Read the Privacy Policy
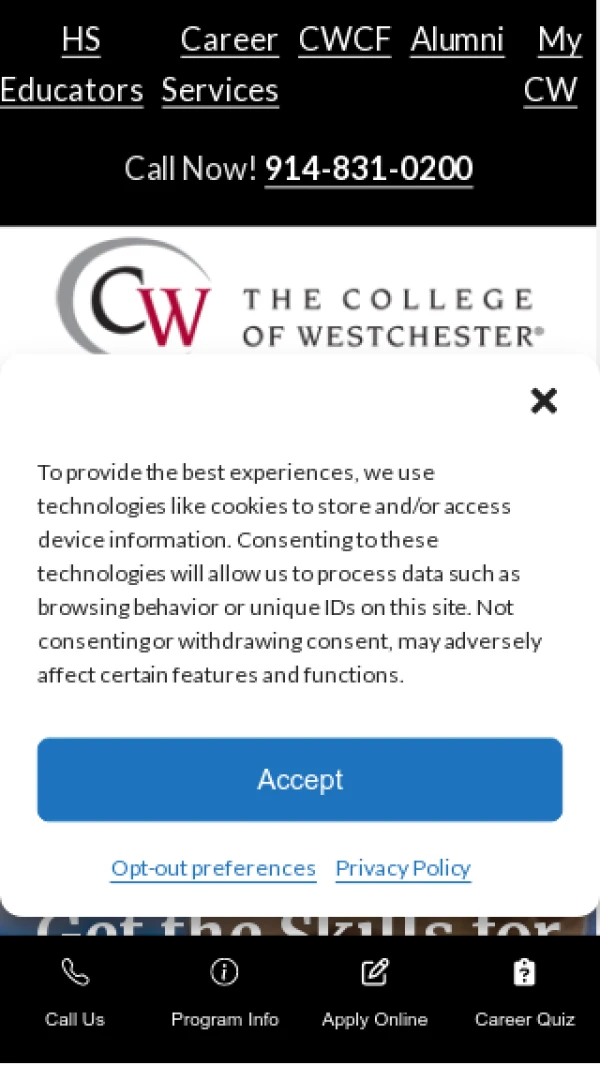The width and height of the screenshot is (600, 1065). 403,868
